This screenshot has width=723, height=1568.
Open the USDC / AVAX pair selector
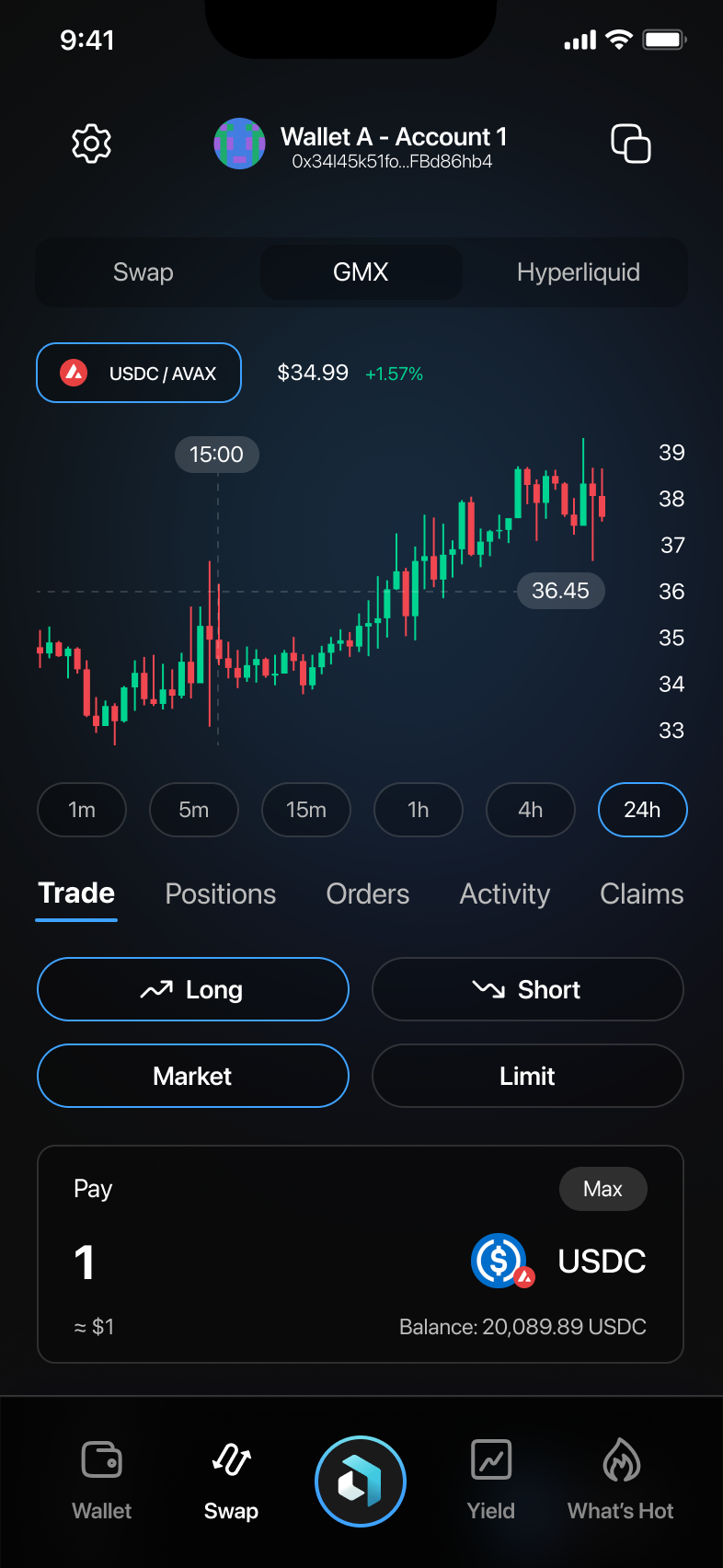[138, 373]
